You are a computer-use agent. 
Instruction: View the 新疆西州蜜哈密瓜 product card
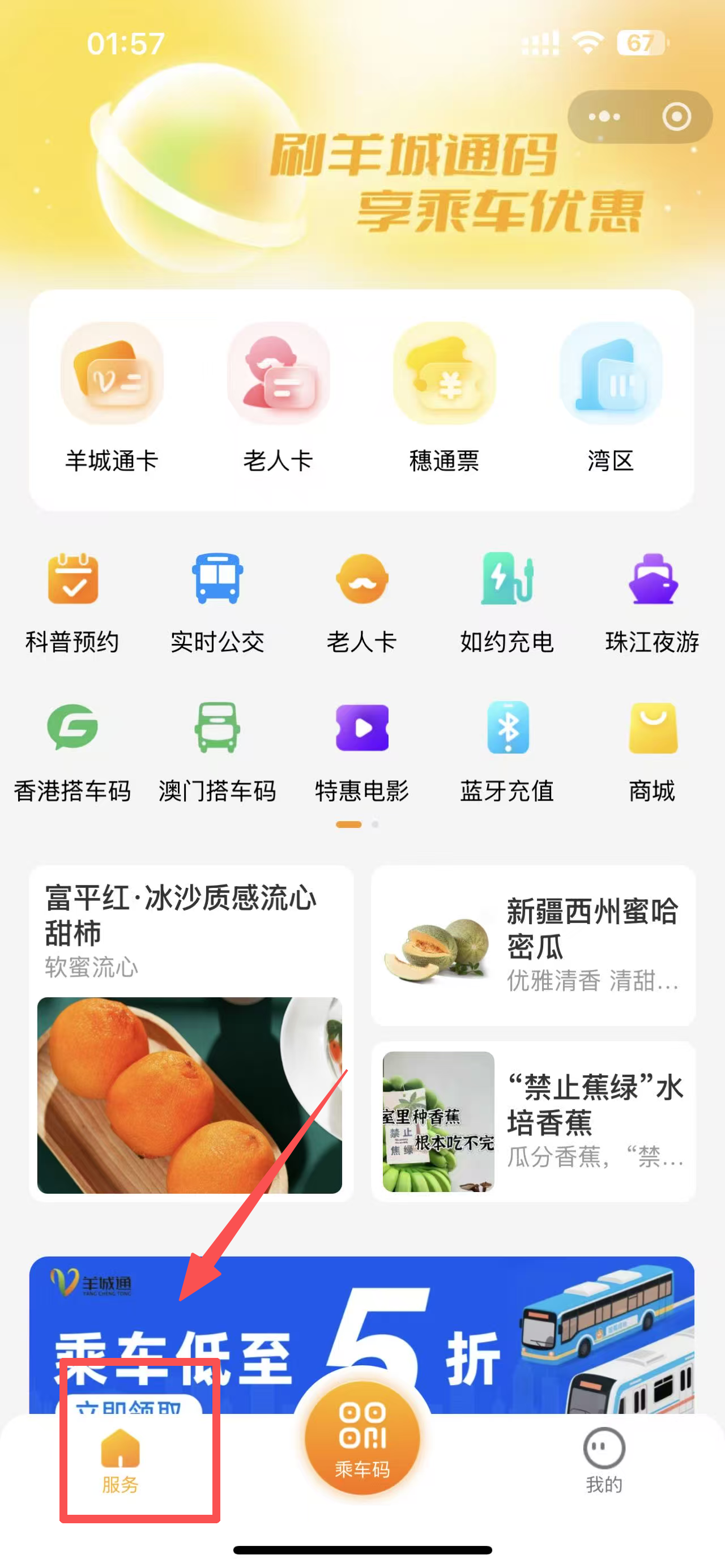pos(533,945)
